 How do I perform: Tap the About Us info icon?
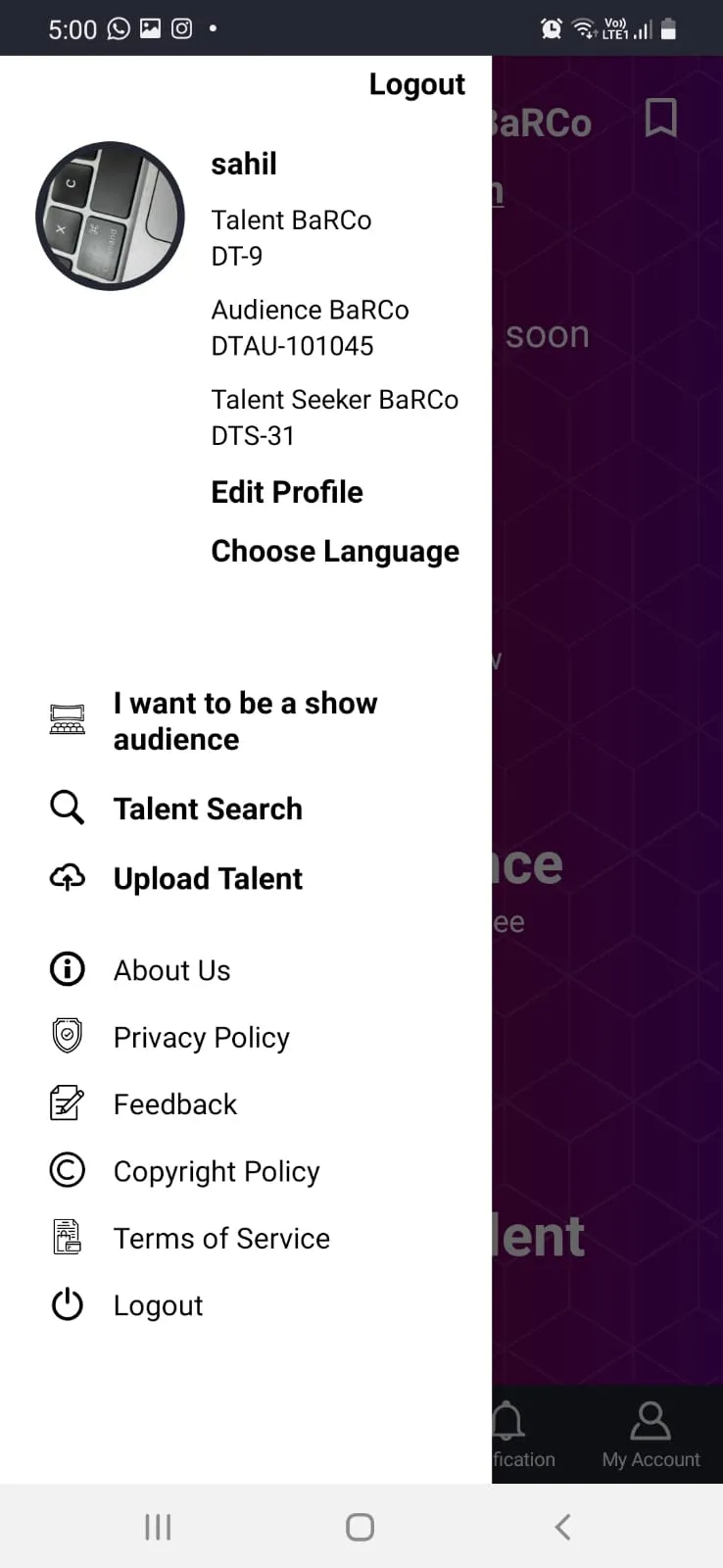[x=67, y=969]
